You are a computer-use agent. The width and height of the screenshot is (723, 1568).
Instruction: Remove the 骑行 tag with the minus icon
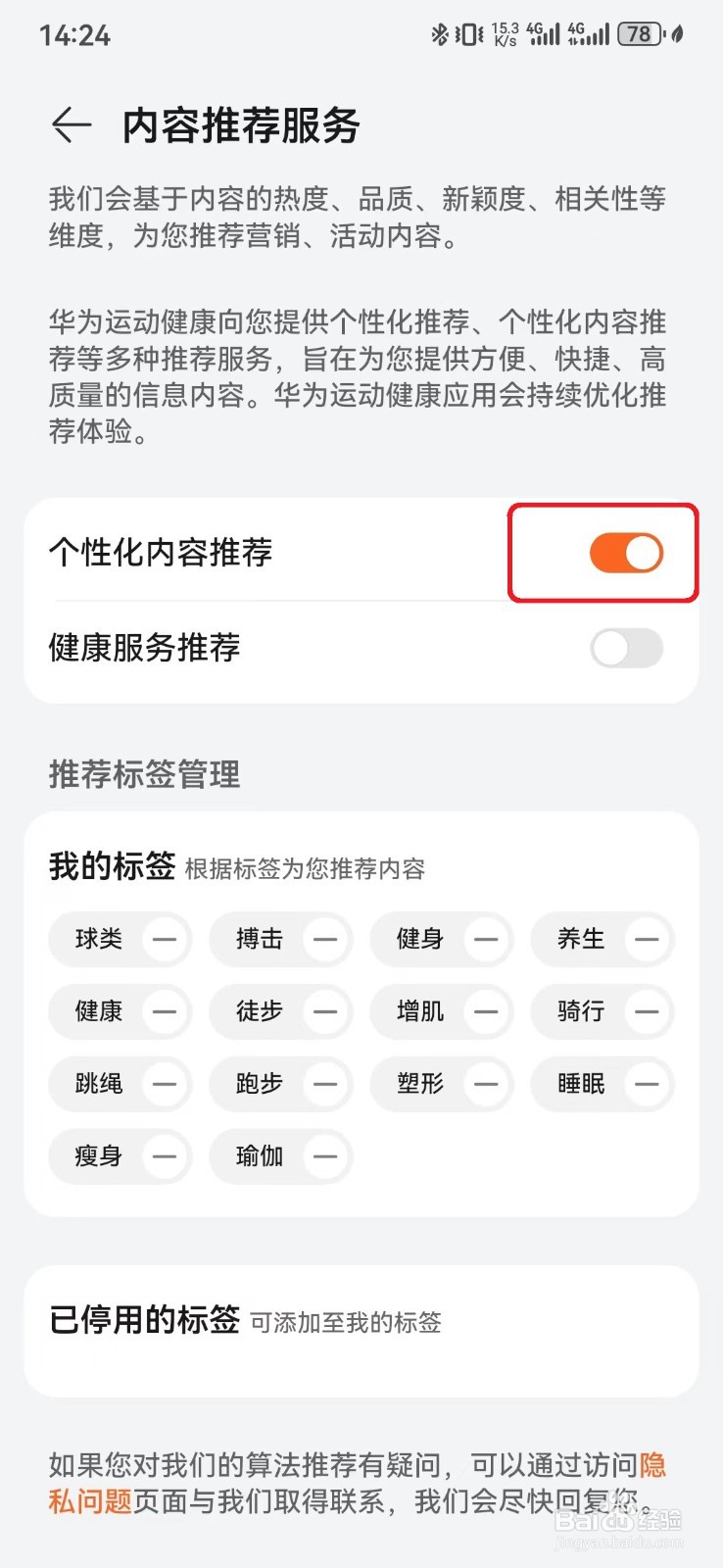click(646, 1011)
